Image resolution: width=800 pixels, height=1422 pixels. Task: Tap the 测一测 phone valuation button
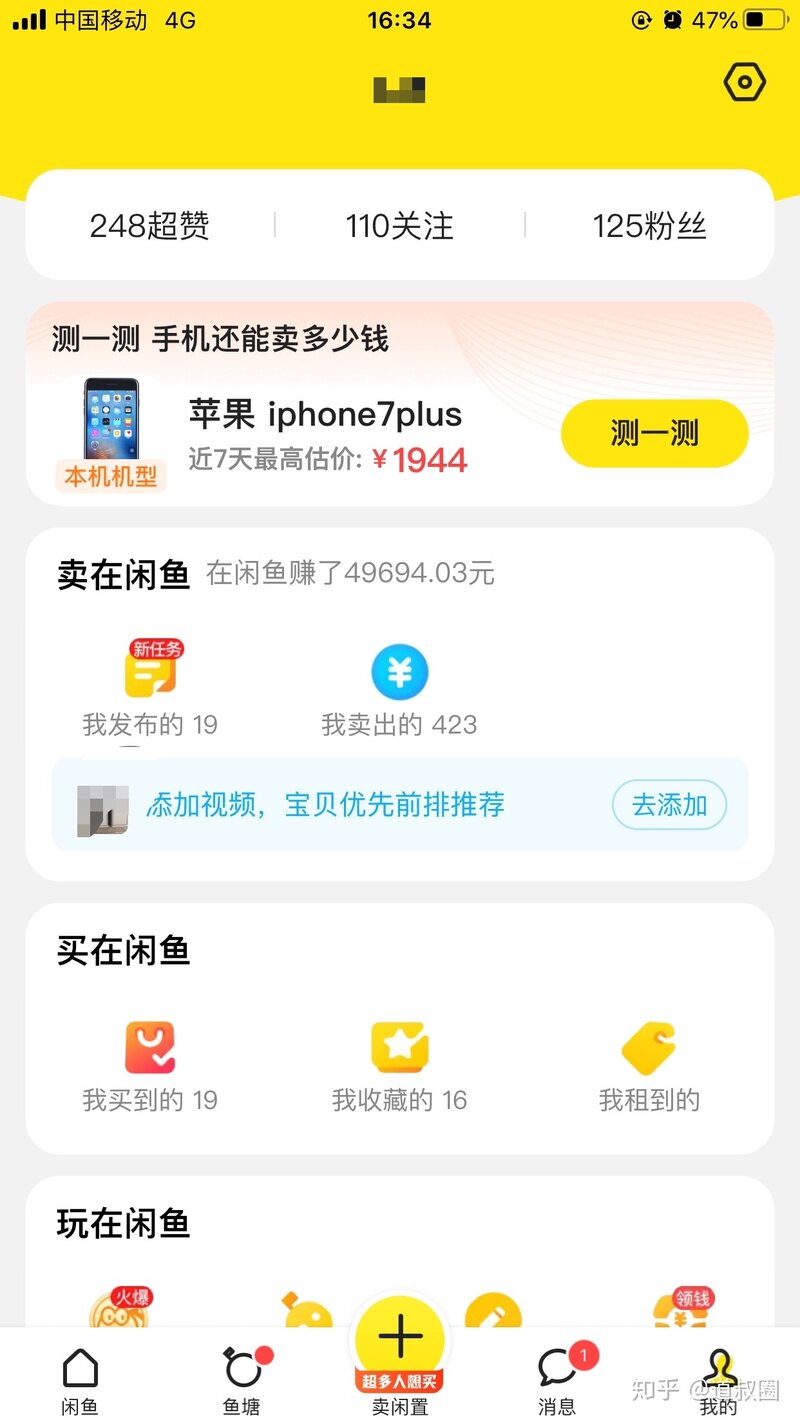(654, 434)
